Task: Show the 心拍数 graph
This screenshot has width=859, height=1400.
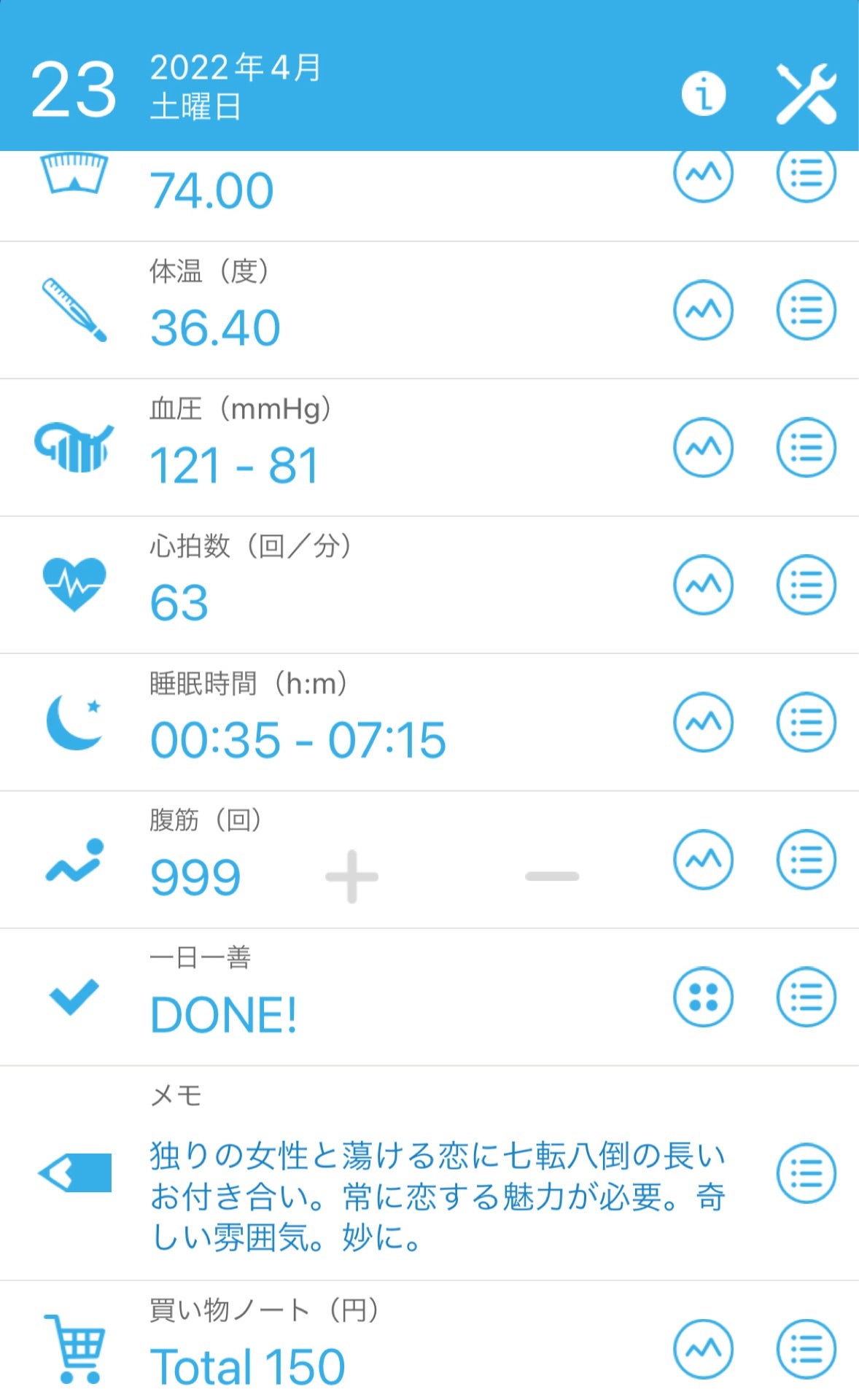Action: (x=703, y=585)
